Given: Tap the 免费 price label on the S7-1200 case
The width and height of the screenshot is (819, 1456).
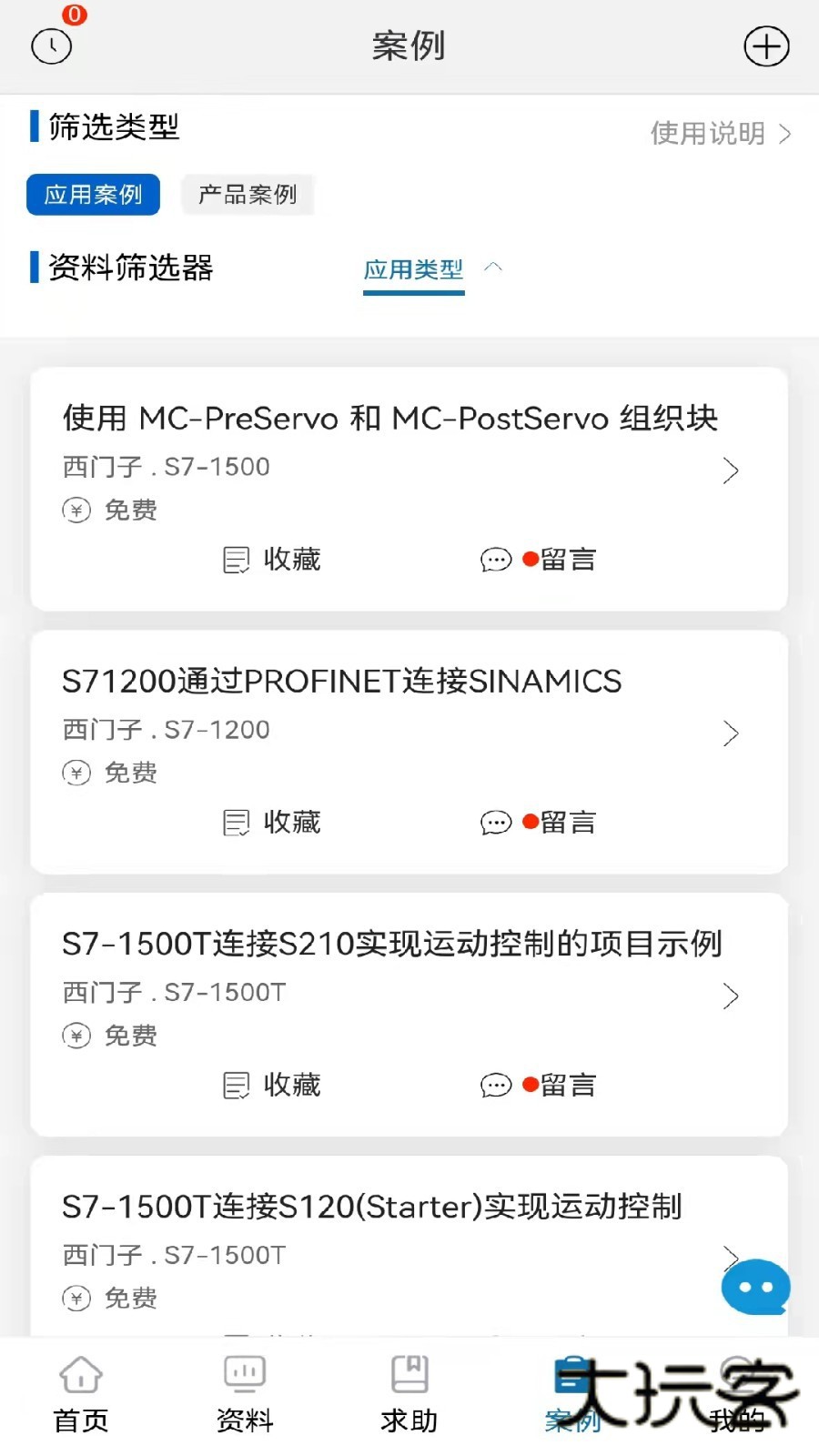Looking at the screenshot, I should (x=130, y=773).
